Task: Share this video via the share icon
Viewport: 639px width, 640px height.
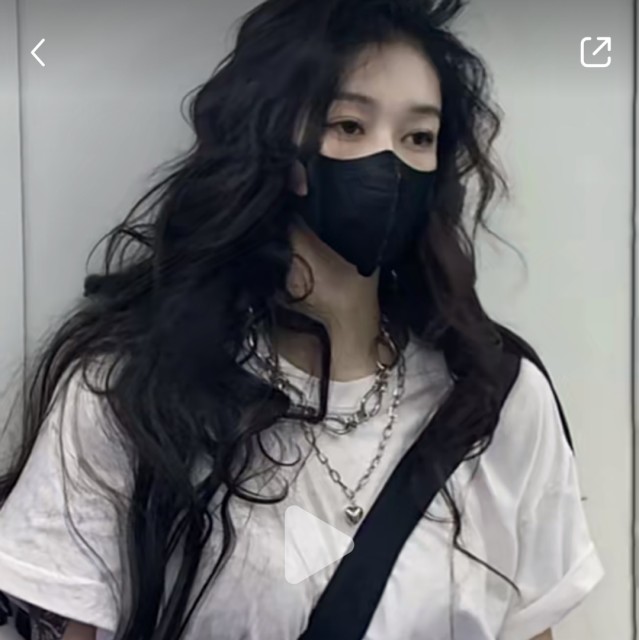Action: tap(595, 52)
